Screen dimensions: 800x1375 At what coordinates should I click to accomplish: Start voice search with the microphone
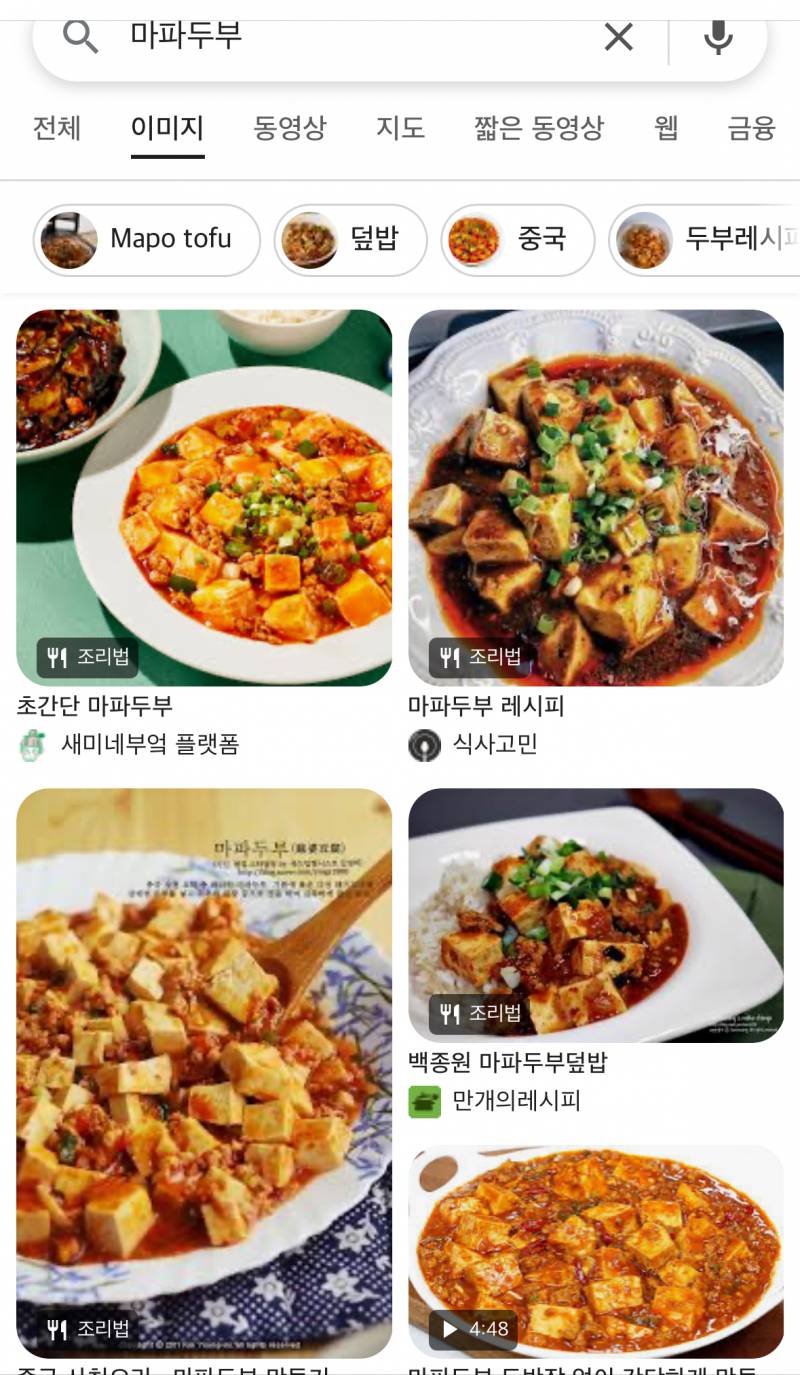pyautogui.click(x=718, y=37)
